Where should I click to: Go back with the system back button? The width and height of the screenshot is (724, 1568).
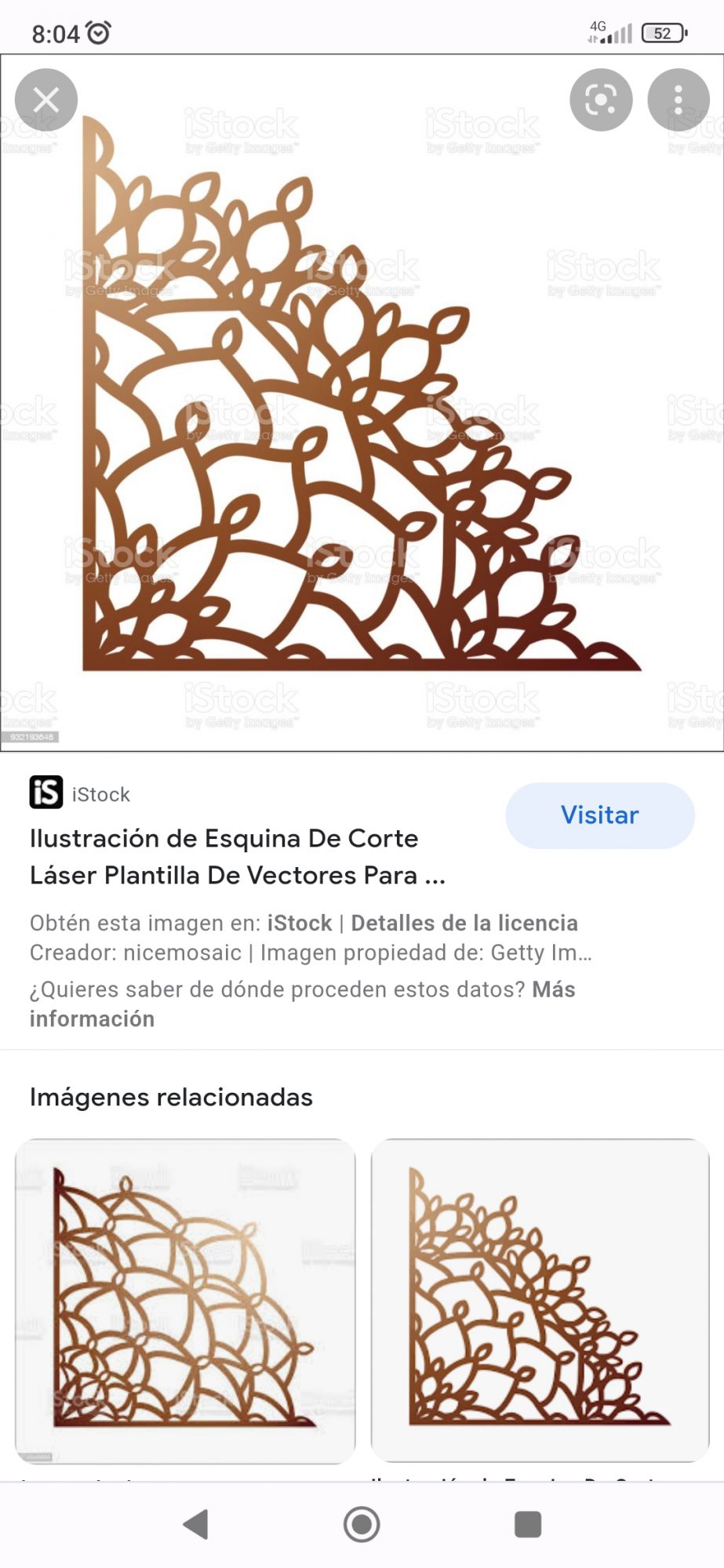click(x=195, y=1524)
